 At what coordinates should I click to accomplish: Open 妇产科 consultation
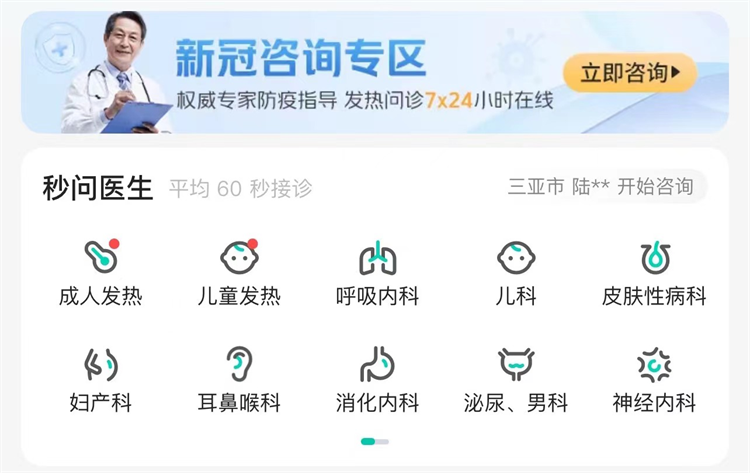click(100, 380)
